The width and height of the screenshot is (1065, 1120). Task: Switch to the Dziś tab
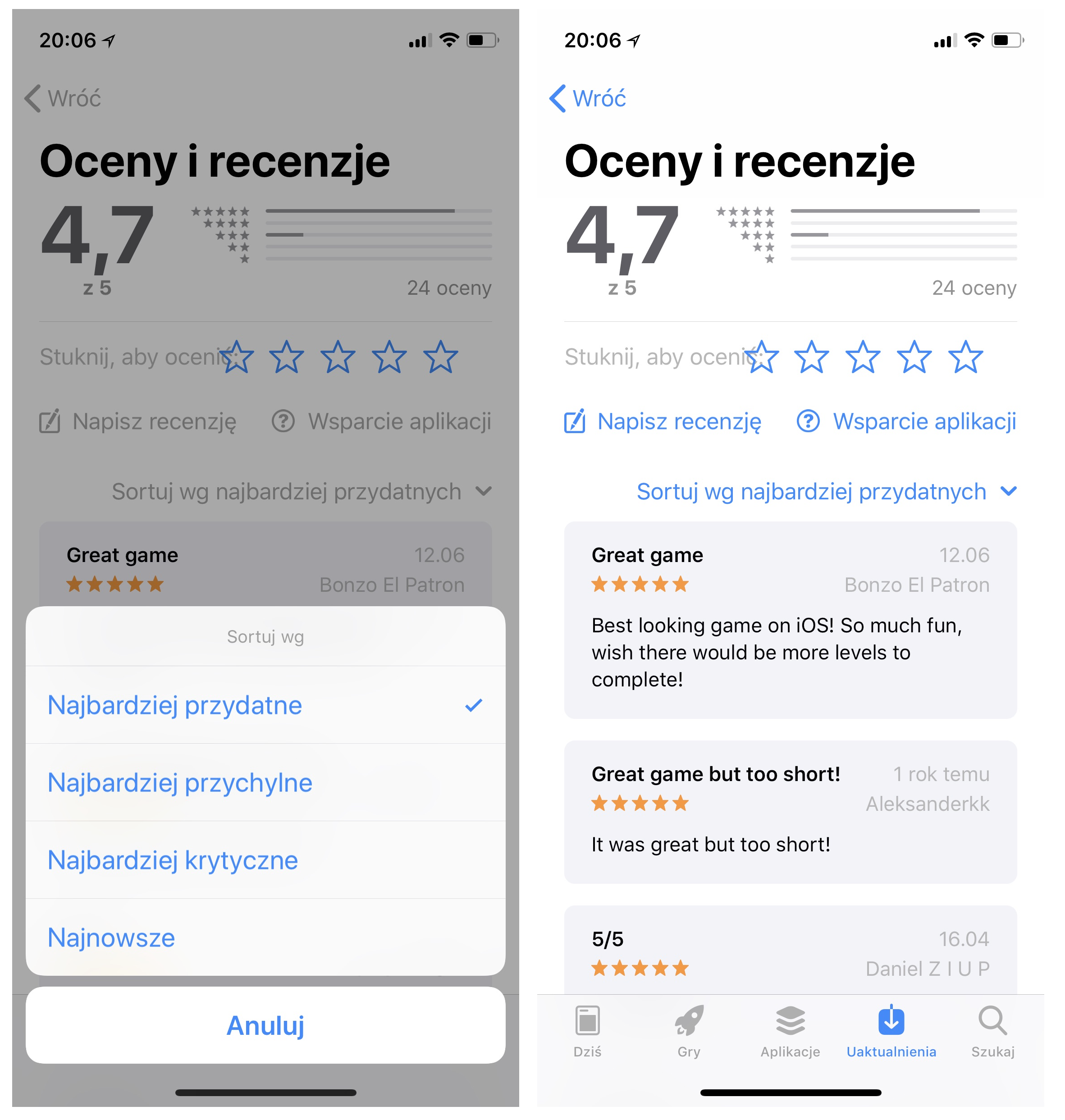point(587,1031)
